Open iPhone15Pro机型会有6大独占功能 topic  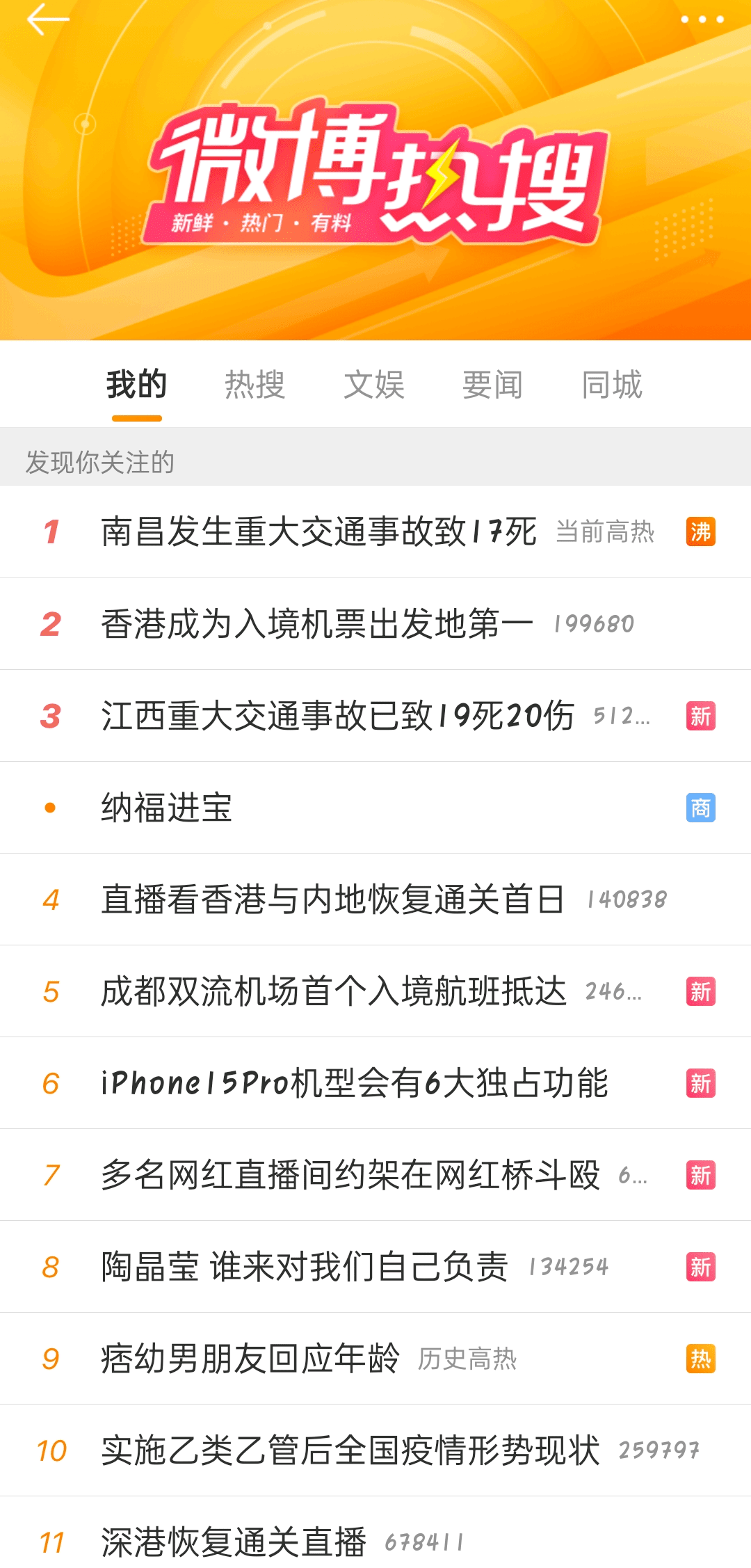[x=355, y=1083]
